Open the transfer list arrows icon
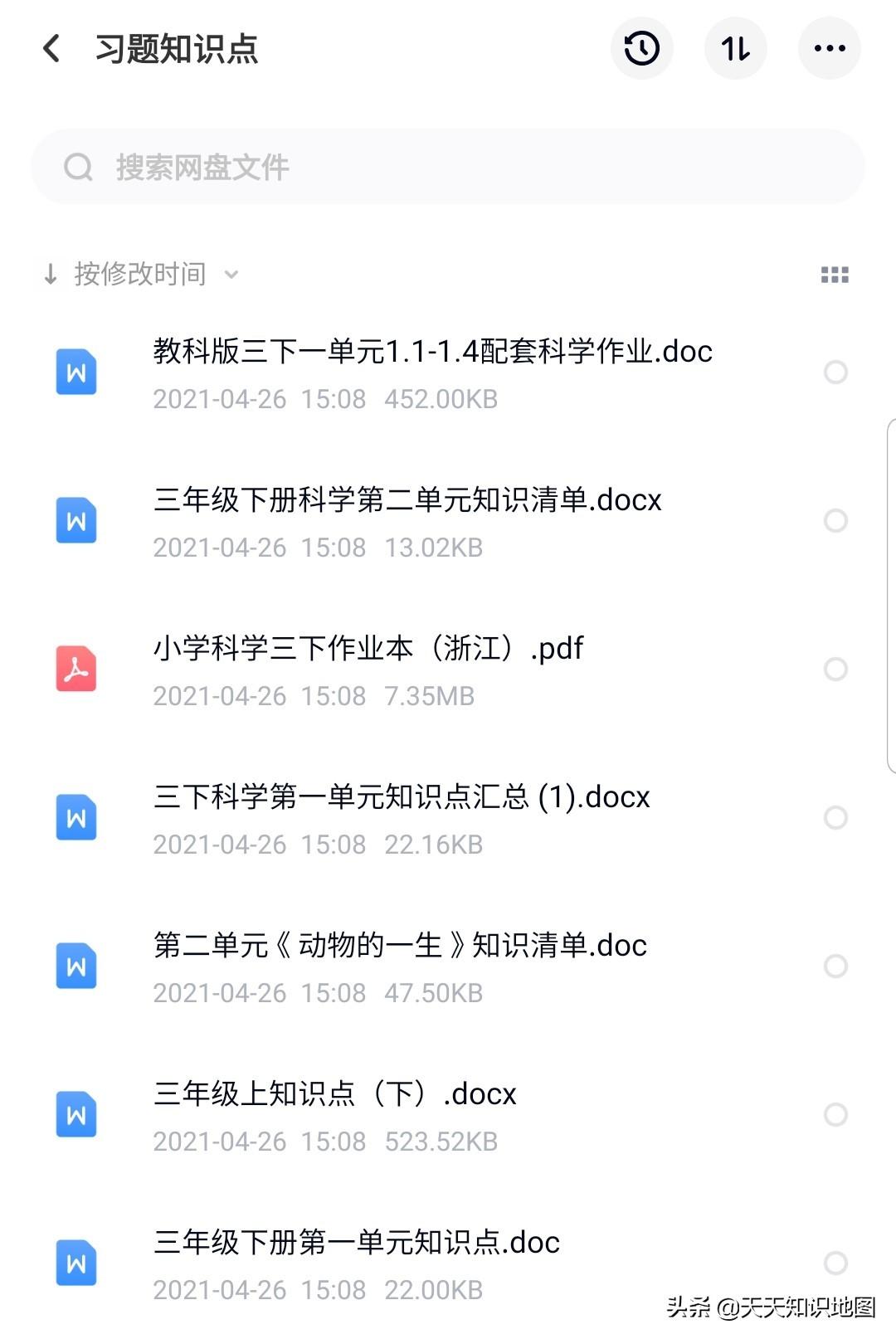This screenshot has height=1339, width=896. (x=735, y=48)
